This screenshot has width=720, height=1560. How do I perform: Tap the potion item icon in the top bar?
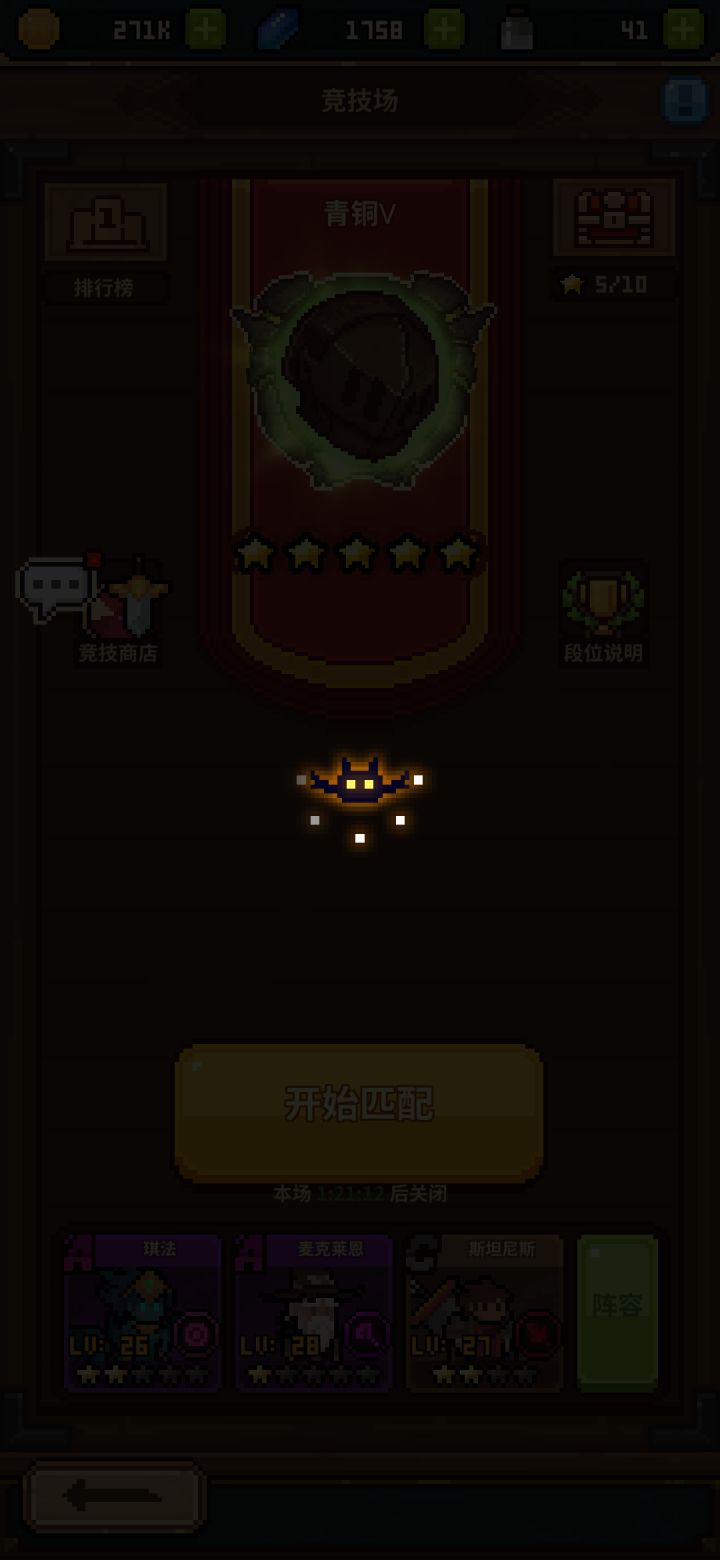tap(518, 29)
